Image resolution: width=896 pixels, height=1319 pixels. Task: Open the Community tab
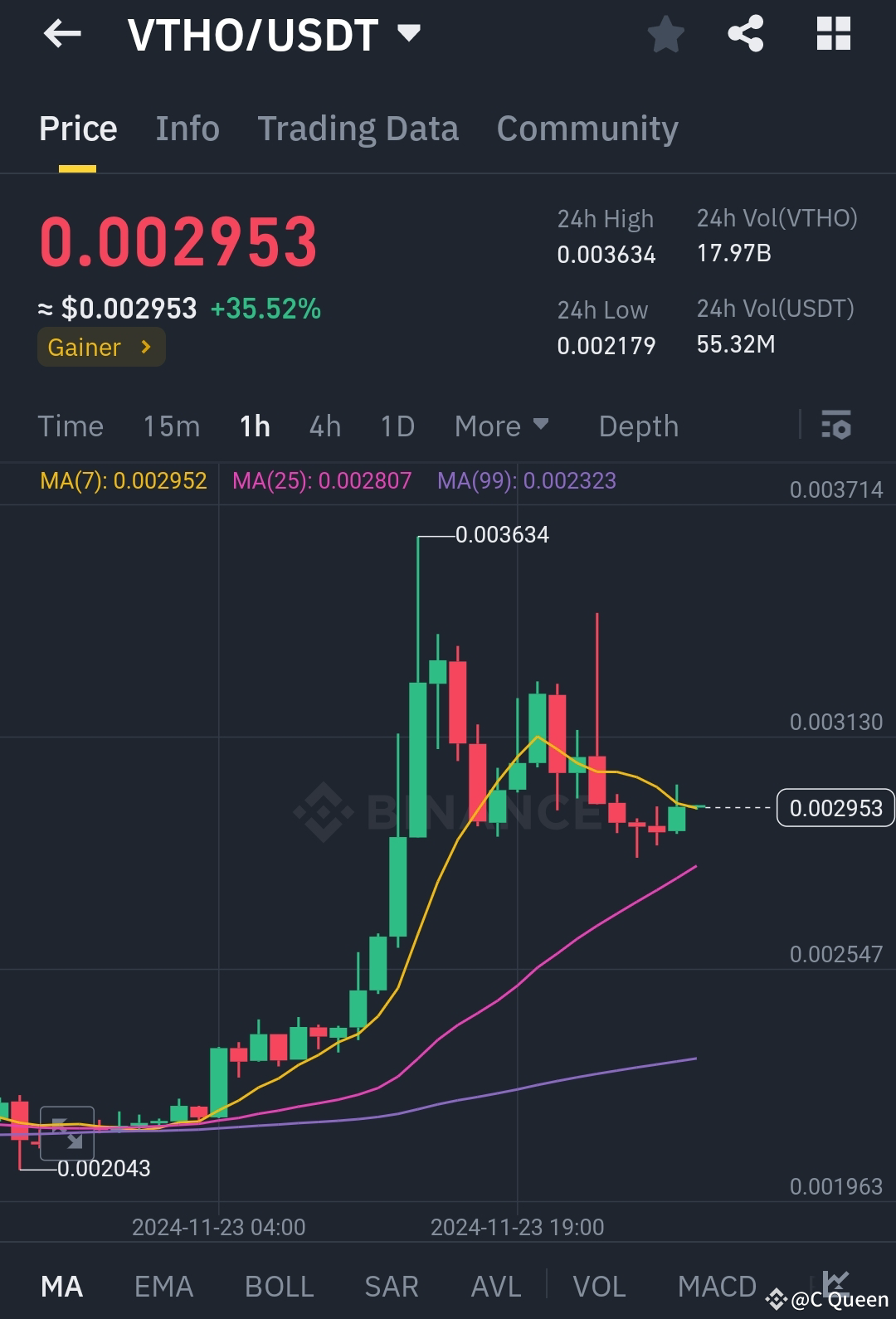click(x=587, y=129)
